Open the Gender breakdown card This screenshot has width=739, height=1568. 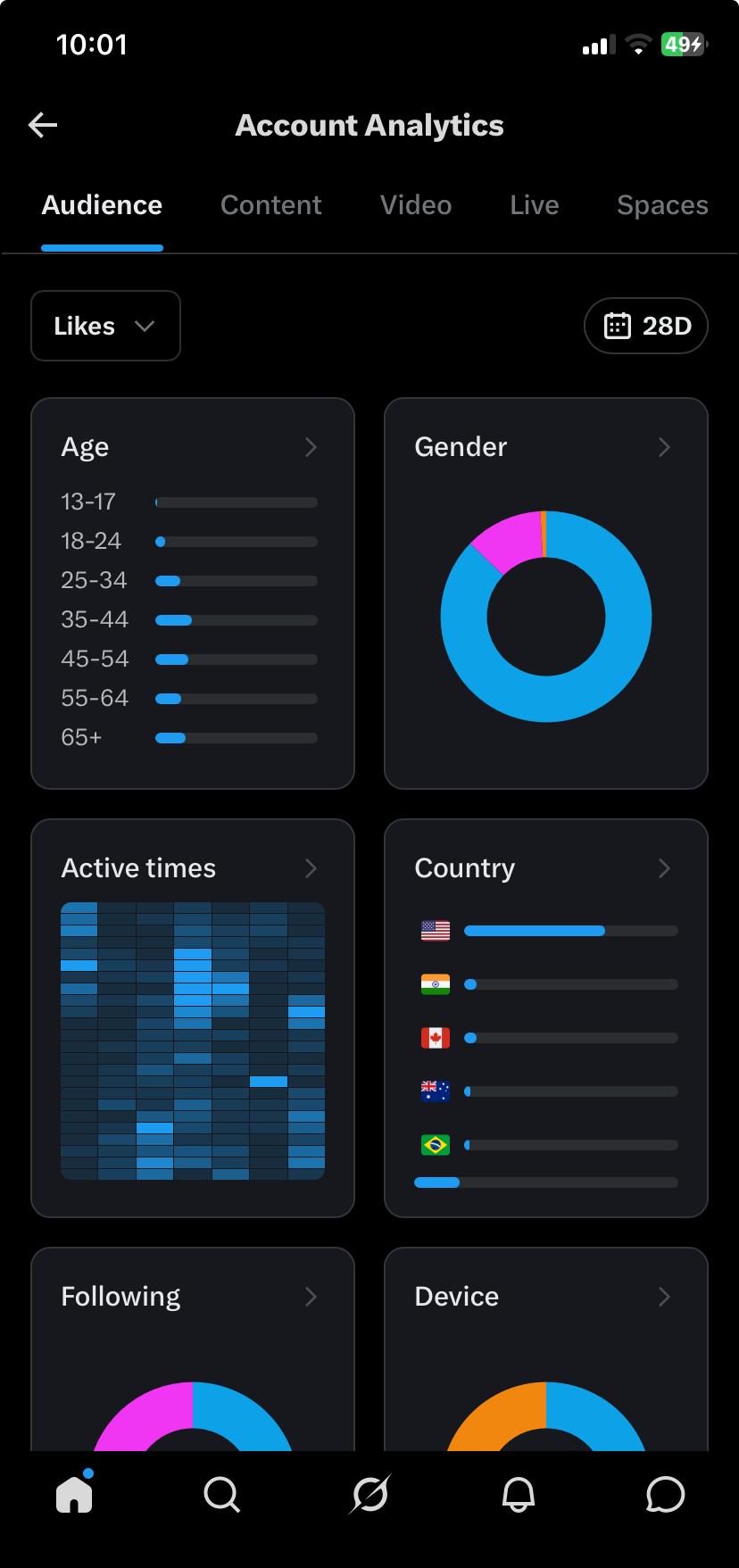point(546,593)
